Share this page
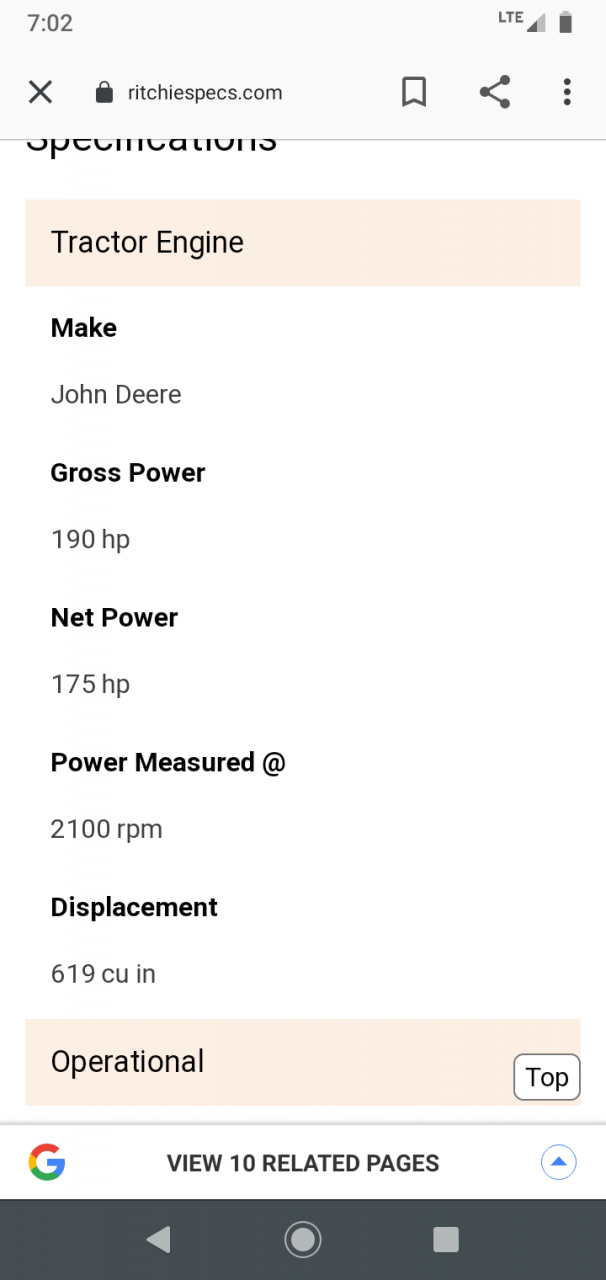The height and width of the screenshot is (1280, 606). pos(494,93)
